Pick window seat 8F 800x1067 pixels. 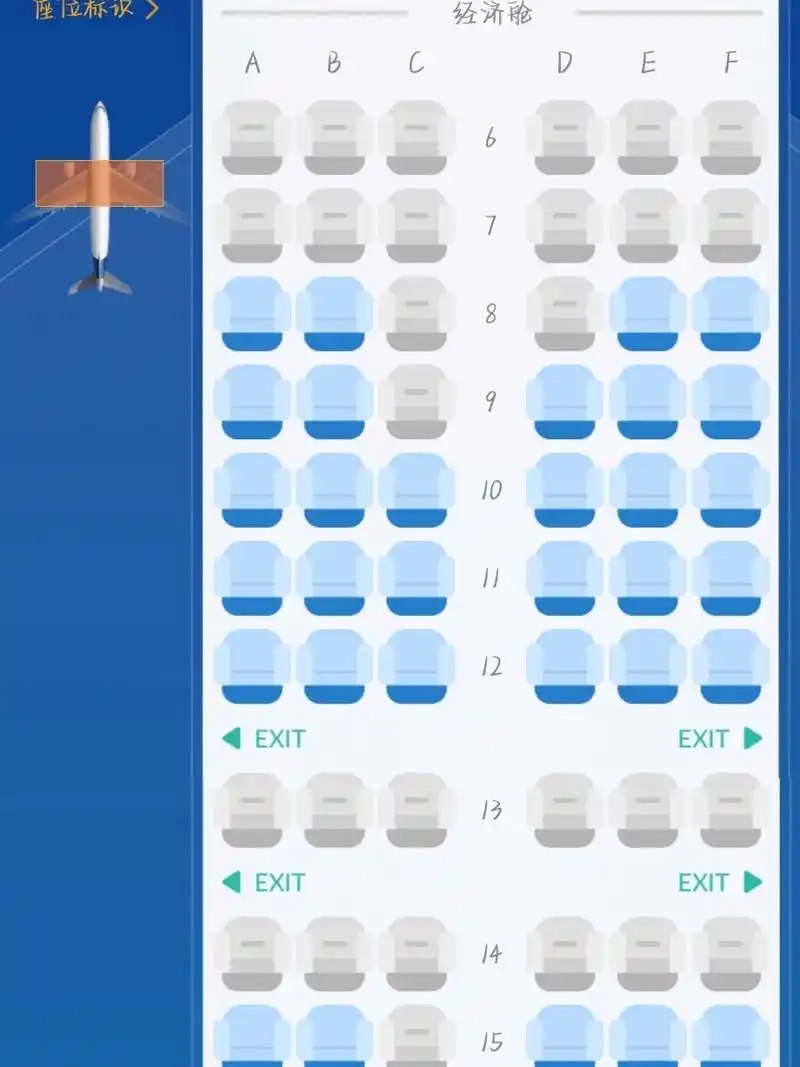click(x=731, y=313)
